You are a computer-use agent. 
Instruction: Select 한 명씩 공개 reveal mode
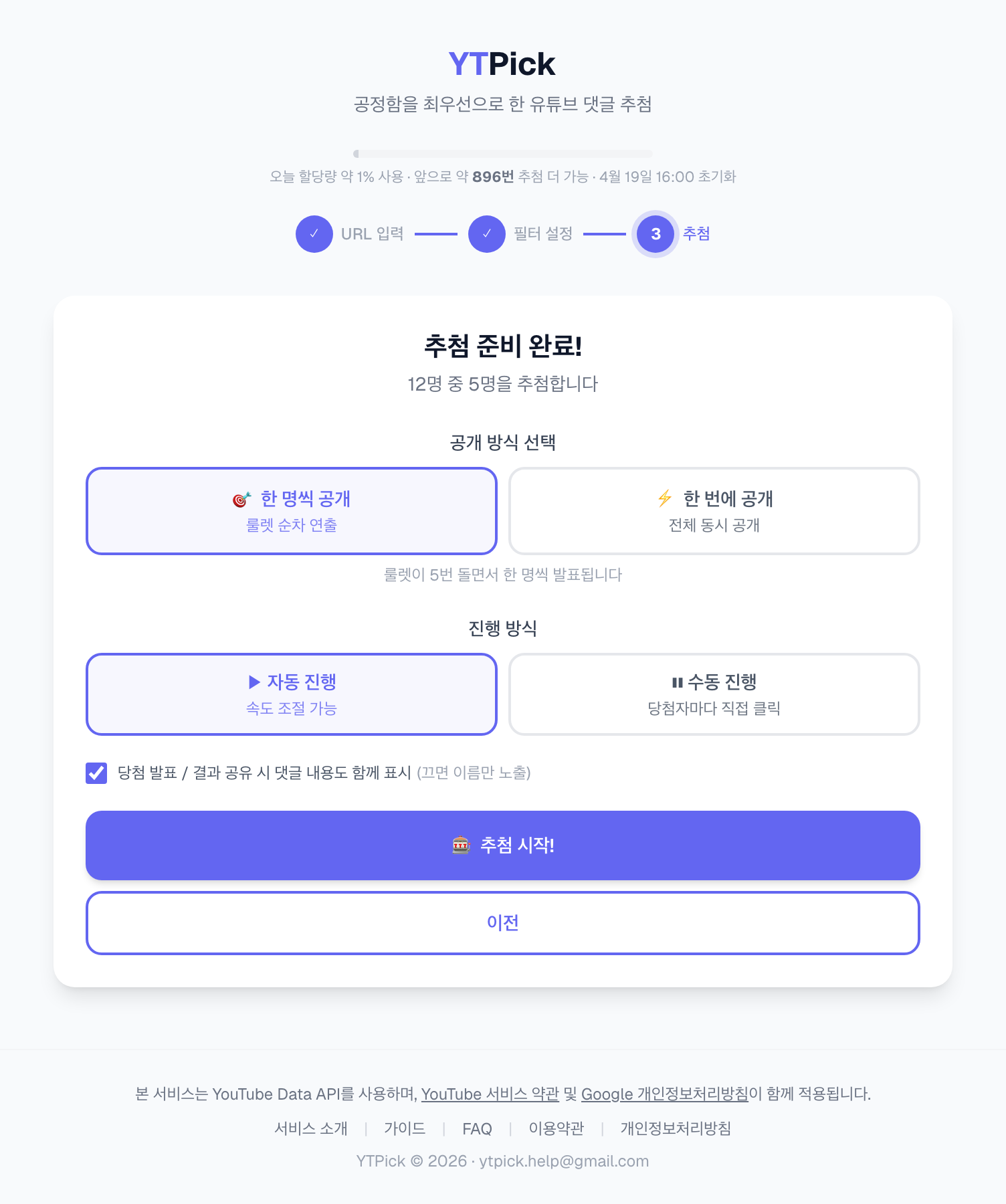(292, 511)
